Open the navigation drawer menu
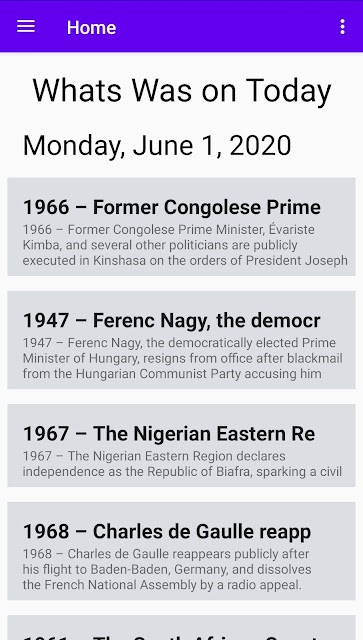The width and height of the screenshot is (363, 640). click(26, 27)
